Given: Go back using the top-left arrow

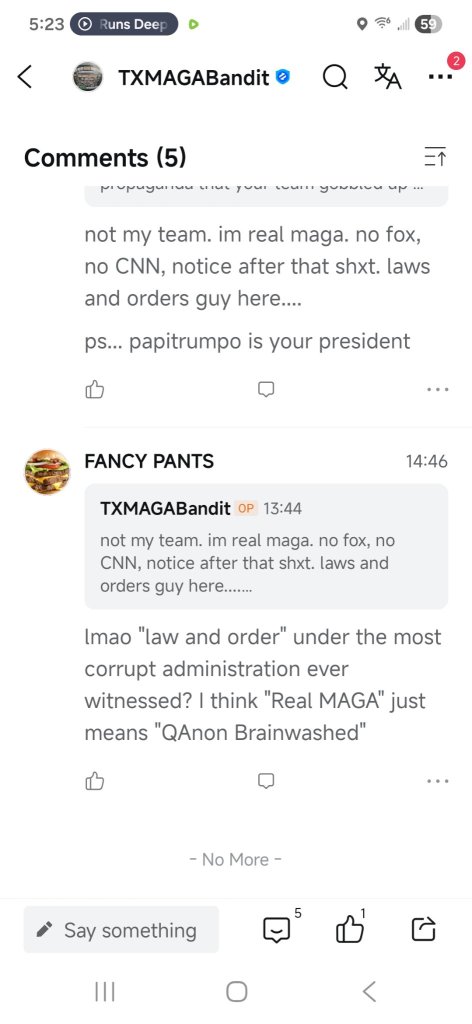Looking at the screenshot, I should pos(25,77).
